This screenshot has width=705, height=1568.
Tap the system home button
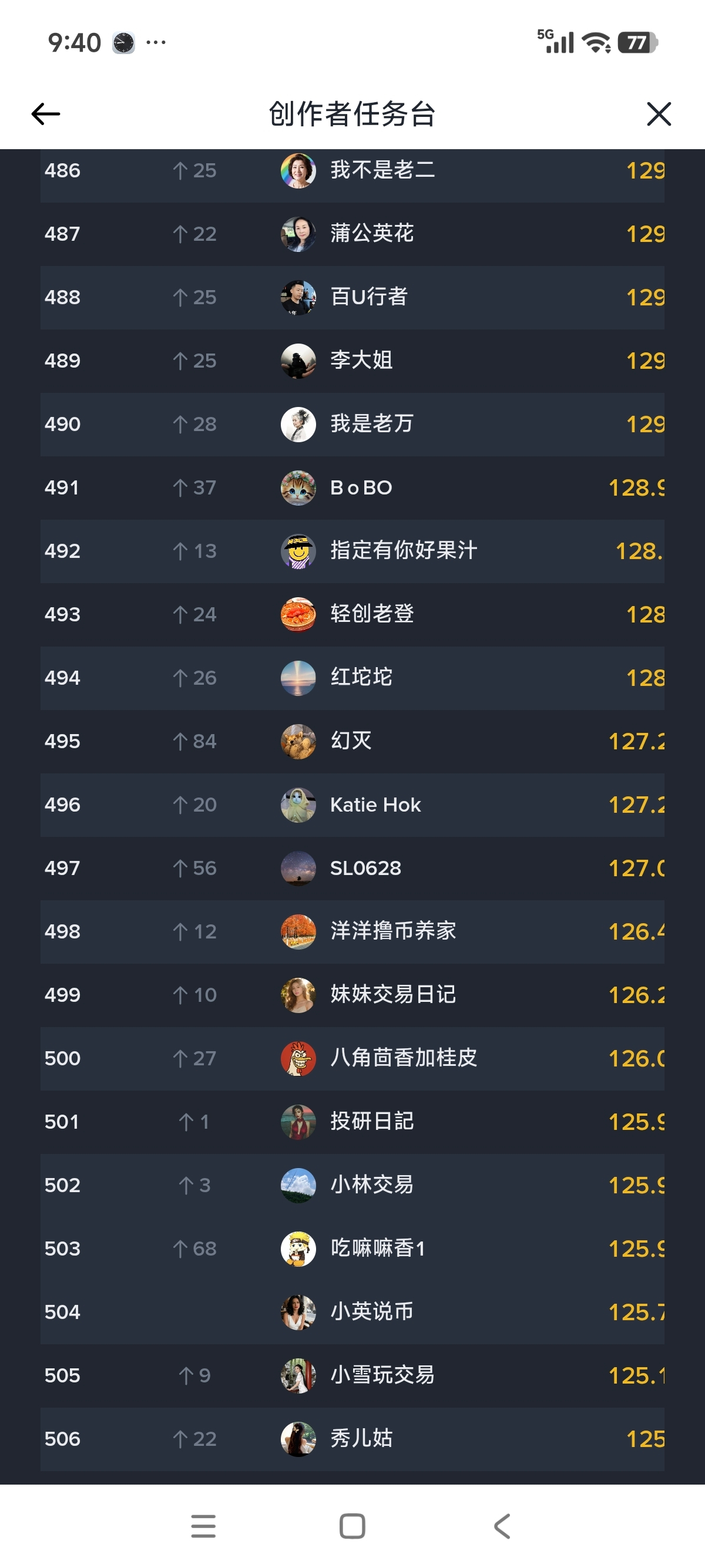pyautogui.click(x=352, y=1526)
